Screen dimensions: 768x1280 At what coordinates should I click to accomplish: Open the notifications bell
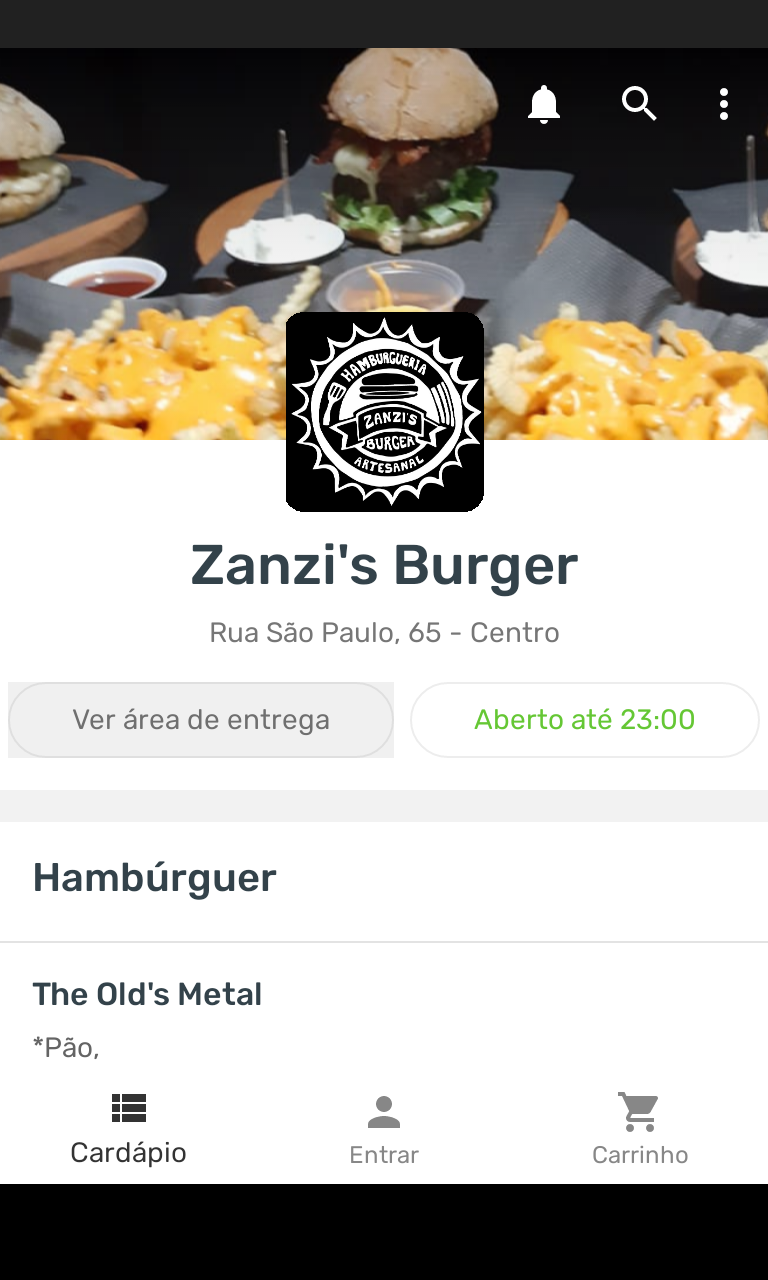point(544,104)
